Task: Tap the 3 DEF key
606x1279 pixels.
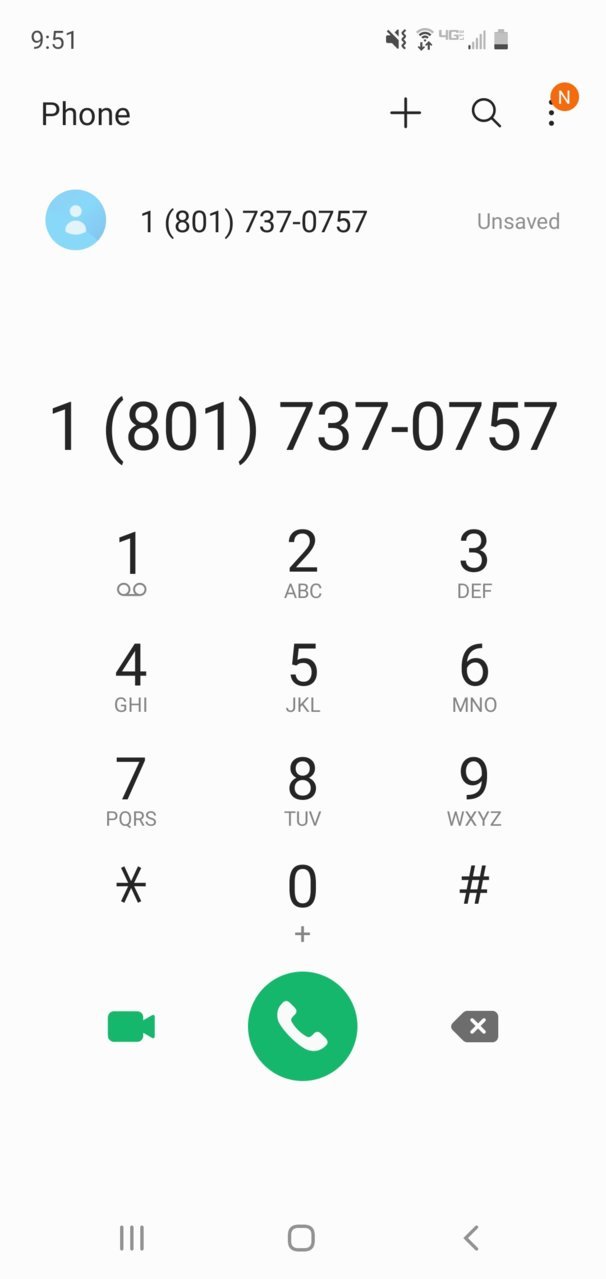Action: [x=474, y=563]
